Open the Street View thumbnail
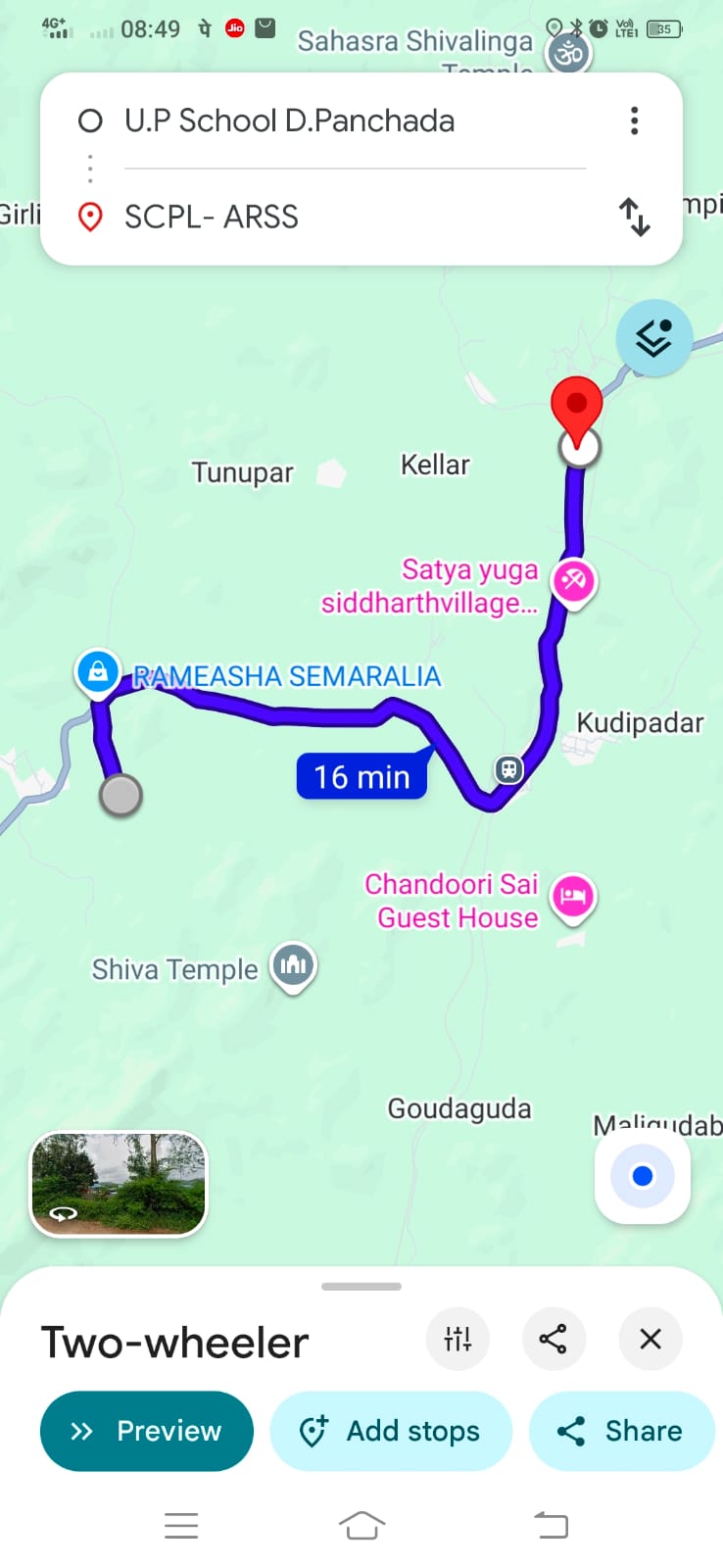723x1568 pixels. (119, 1183)
